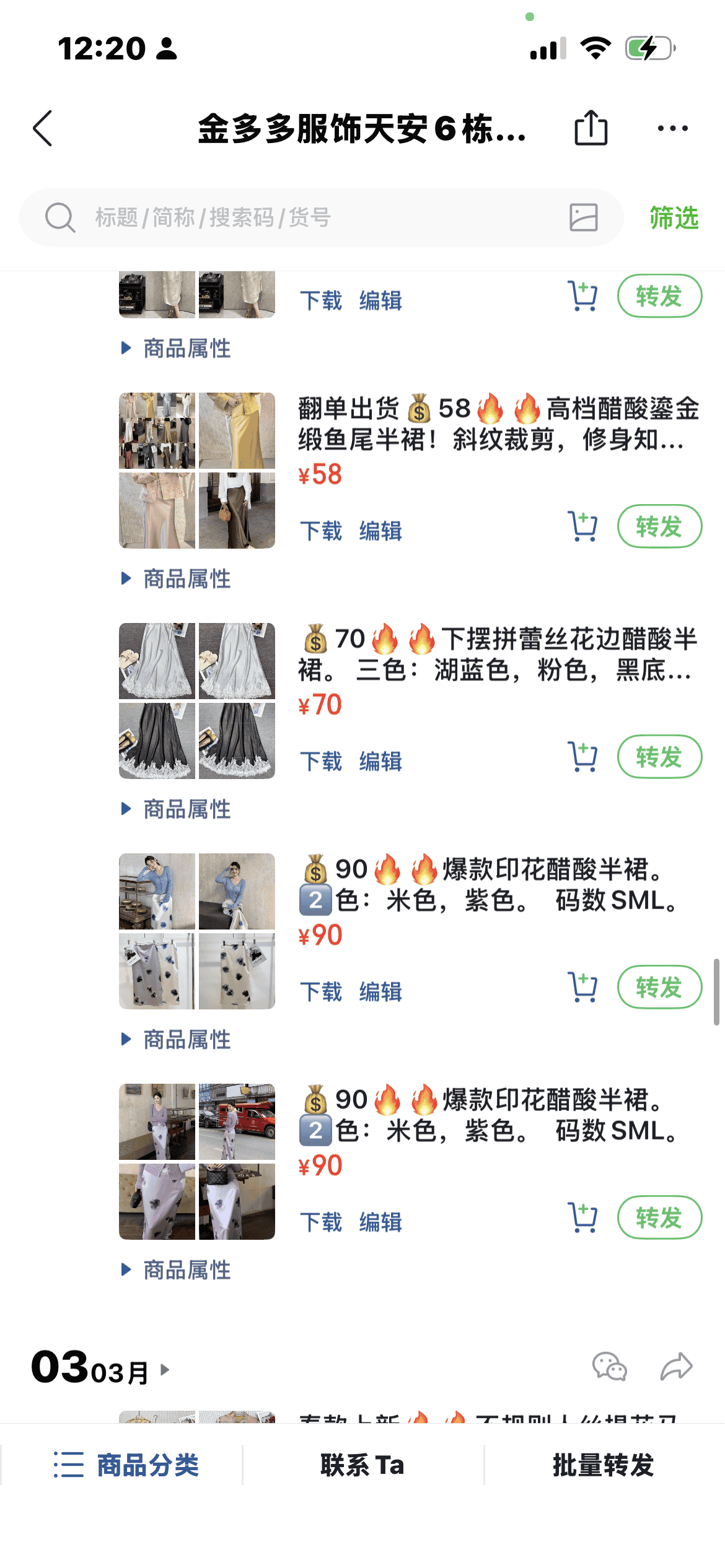The width and height of the screenshot is (725, 1568).
Task: Share the 03 date group to WeChat
Action: (610, 1367)
